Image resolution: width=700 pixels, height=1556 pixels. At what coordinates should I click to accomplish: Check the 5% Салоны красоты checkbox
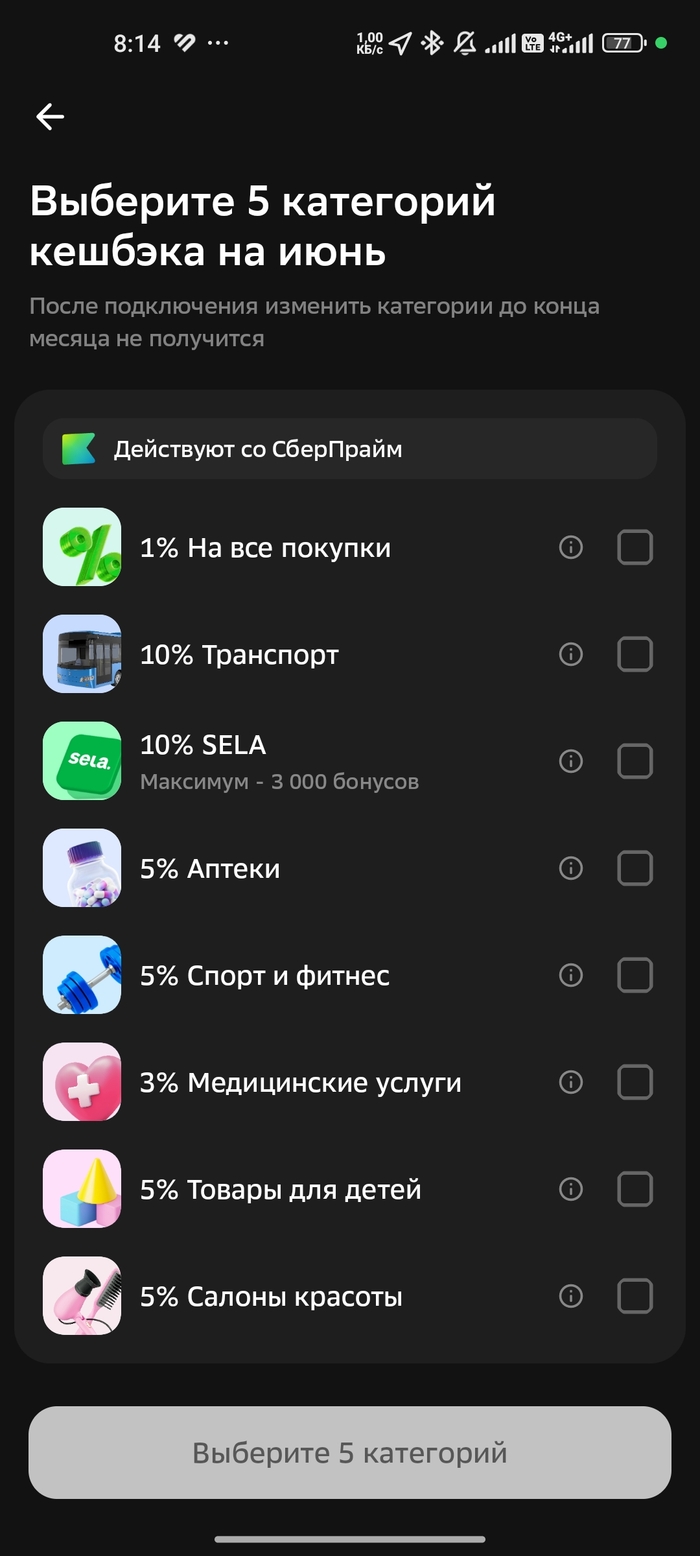pos(635,1297)
